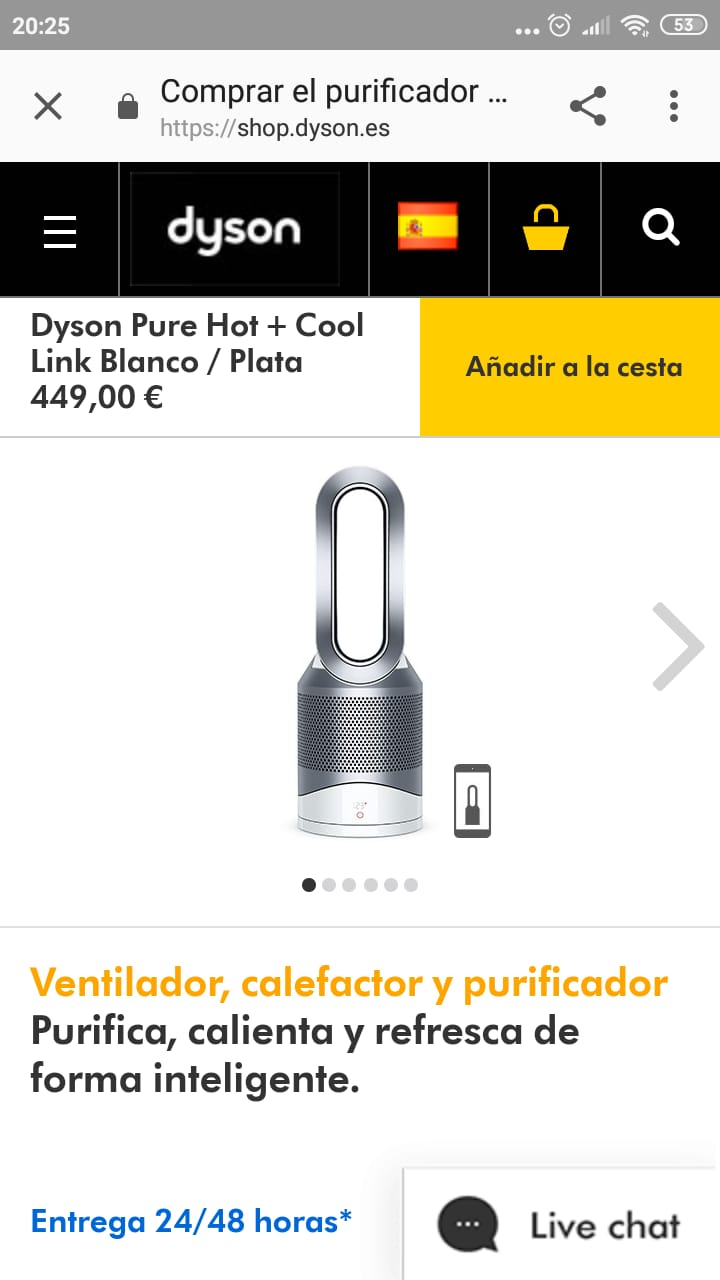Open the hamburger navigation menu

click(x=60, y=230)
